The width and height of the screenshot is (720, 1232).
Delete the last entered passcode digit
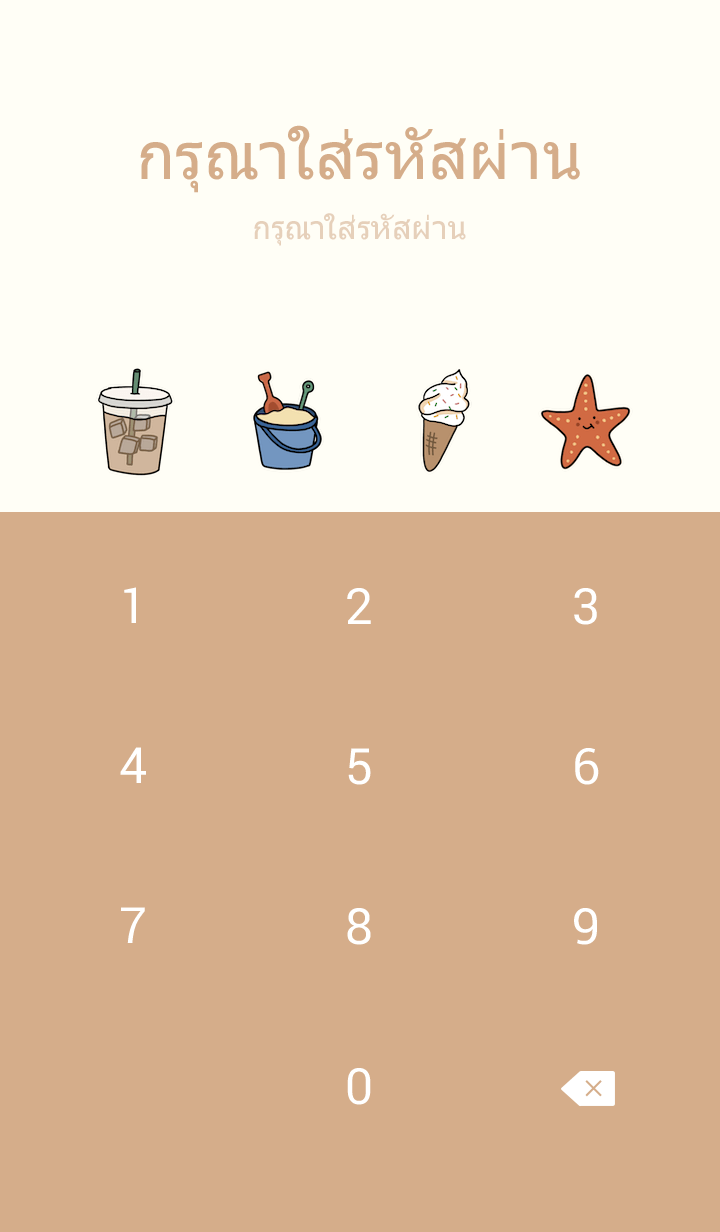click(588, 1088)
